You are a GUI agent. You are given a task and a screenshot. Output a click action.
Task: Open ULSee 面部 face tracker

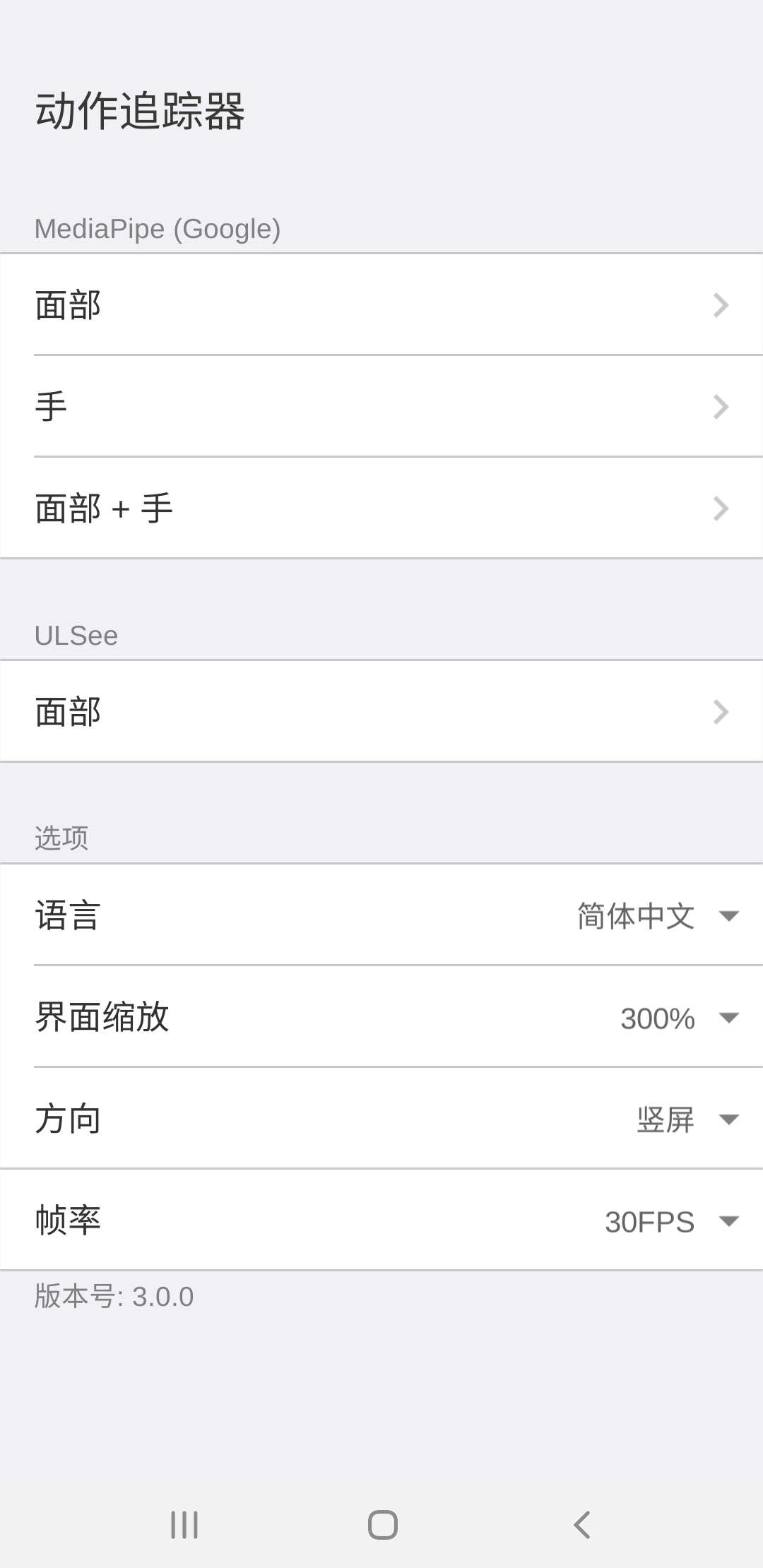[x=283, y=711]
